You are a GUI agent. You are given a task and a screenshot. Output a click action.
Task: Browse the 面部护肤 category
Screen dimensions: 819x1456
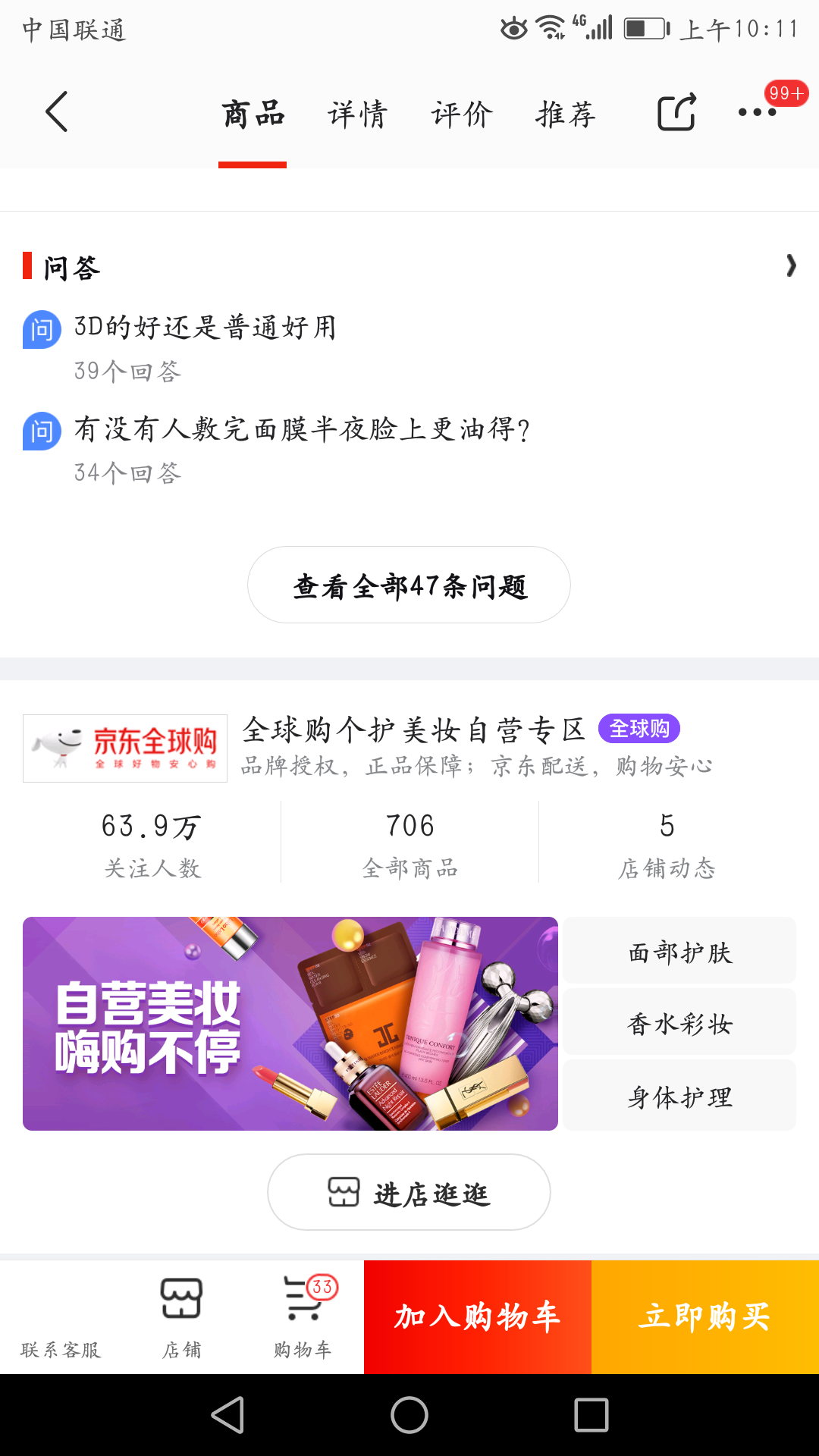pos(679,951)
